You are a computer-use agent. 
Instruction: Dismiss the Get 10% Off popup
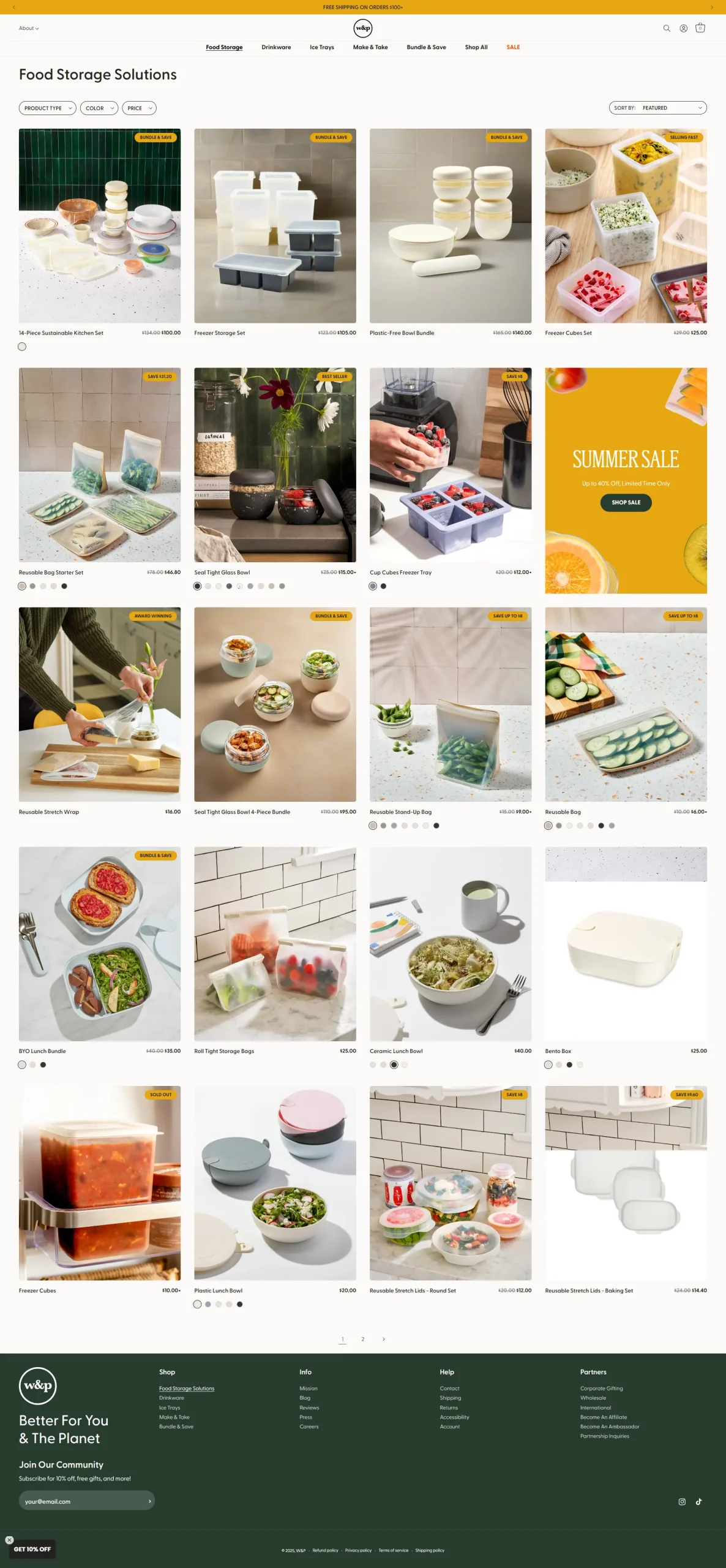click(x=9, y=1539)
